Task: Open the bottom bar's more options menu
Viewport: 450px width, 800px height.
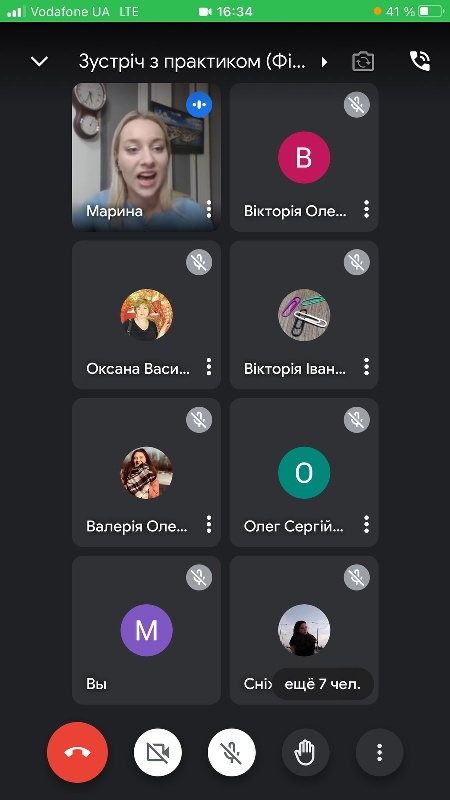Action: 380,752
